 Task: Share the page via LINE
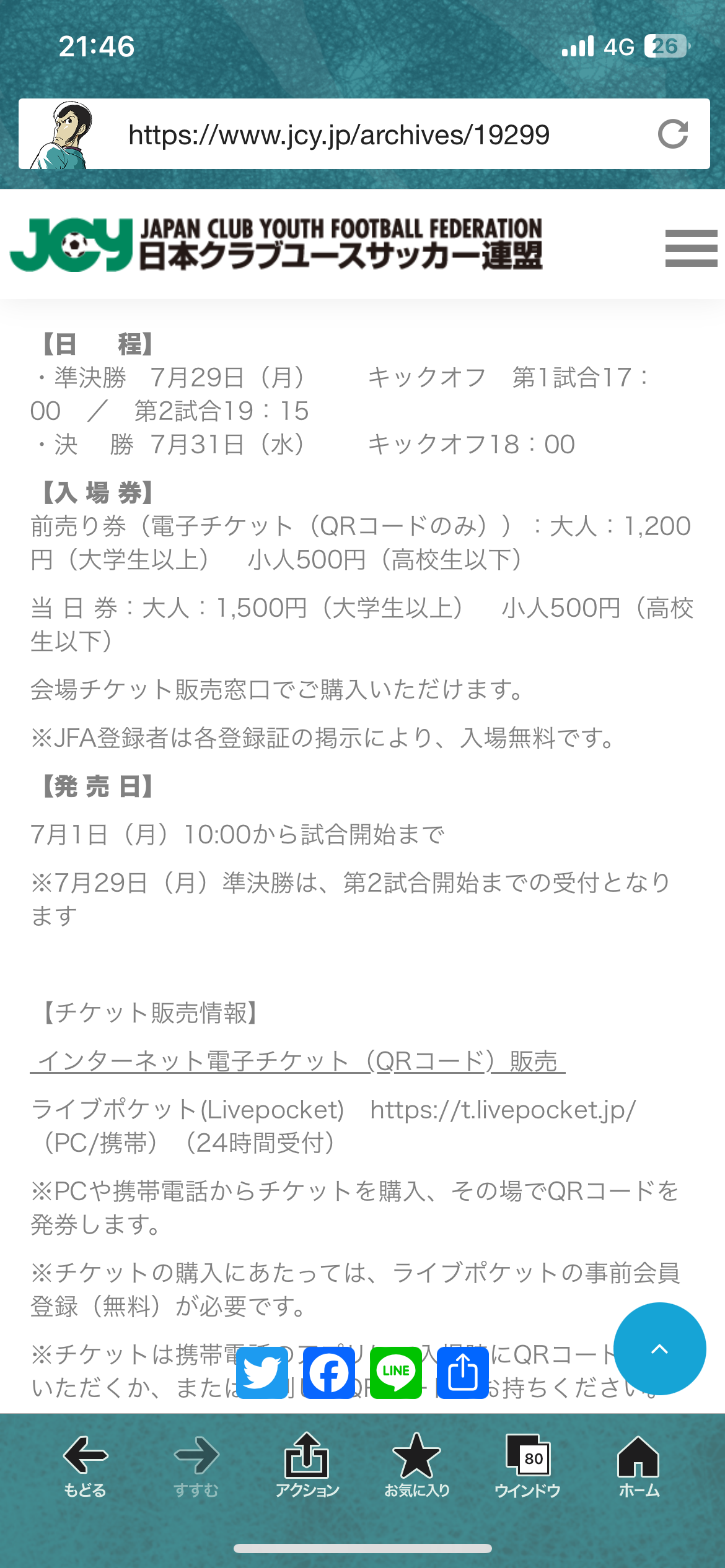(x=396, y=1373)
